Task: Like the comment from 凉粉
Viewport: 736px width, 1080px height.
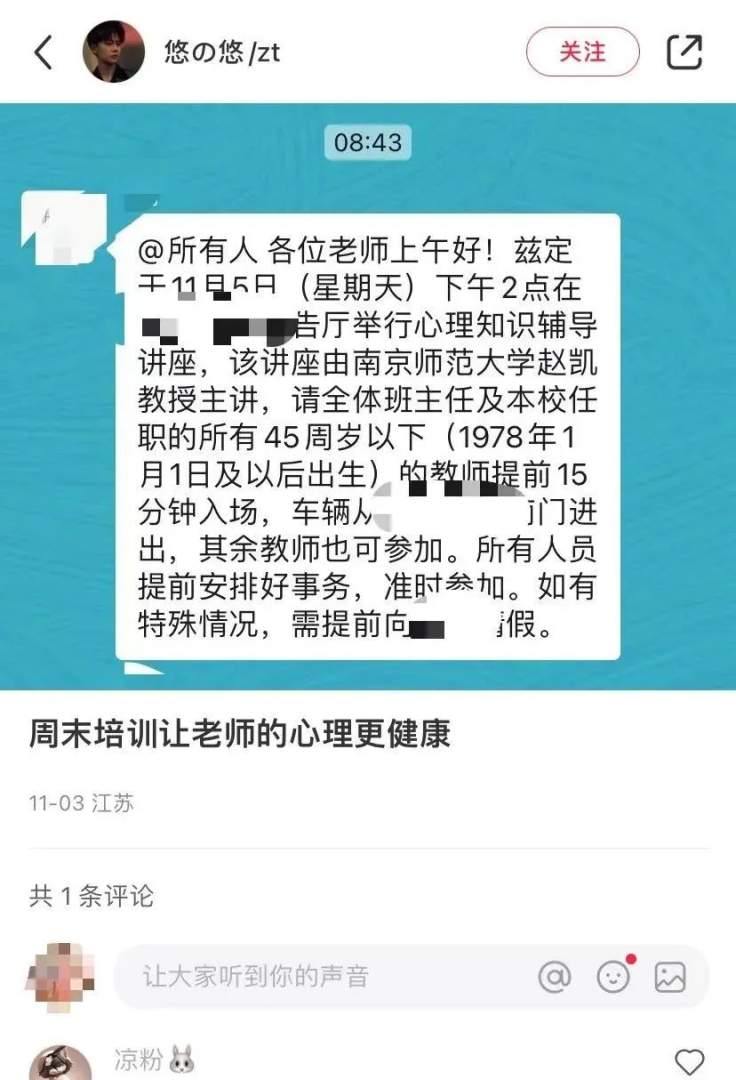Action: point(689,1061)
